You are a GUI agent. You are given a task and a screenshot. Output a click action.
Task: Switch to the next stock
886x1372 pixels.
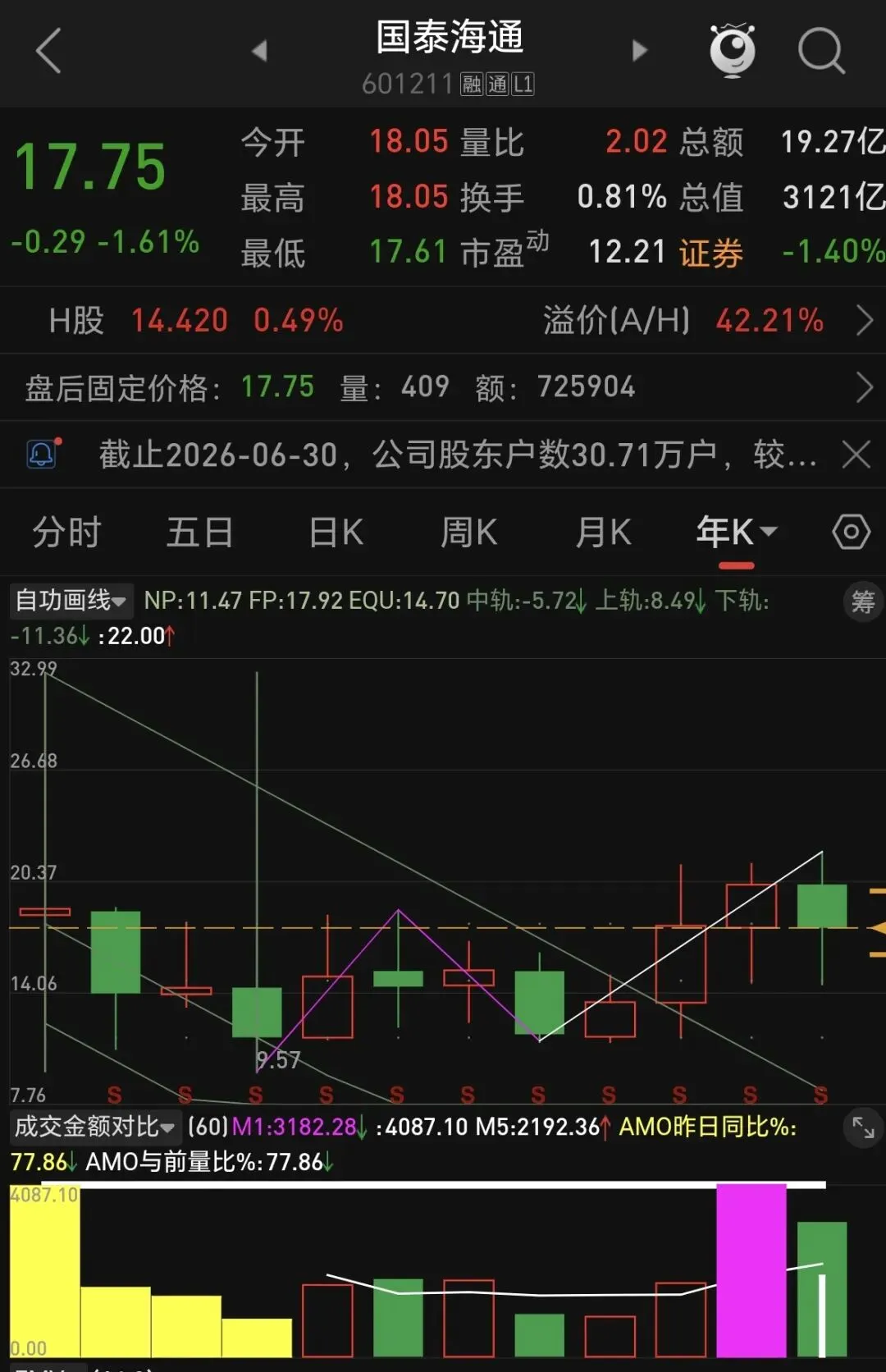[x=640, y=51]
